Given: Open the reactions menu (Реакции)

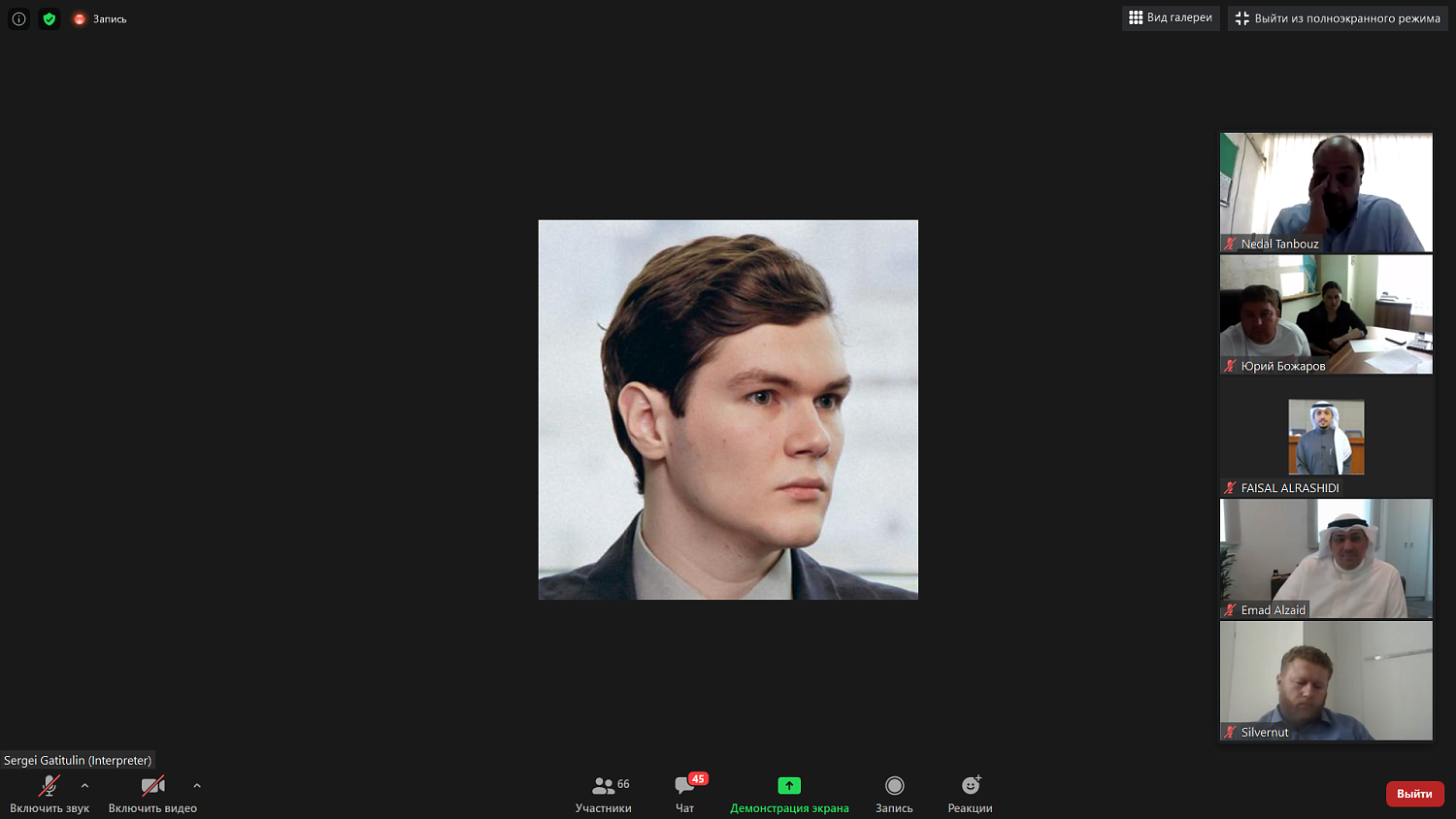Looking at the screenshot, I should coord(970,793).
